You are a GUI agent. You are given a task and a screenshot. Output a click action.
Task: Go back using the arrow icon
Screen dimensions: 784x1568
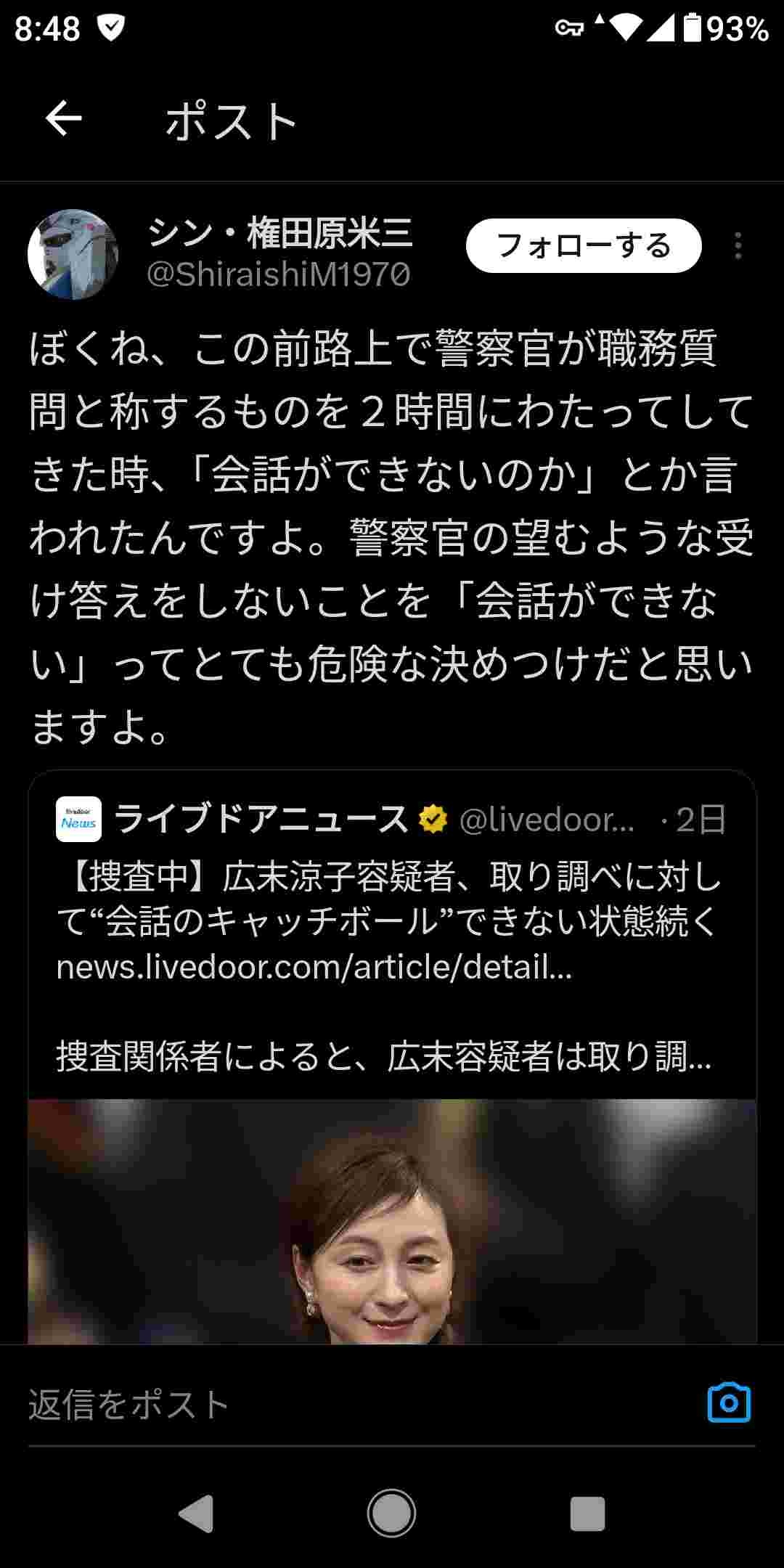point(63,118)
